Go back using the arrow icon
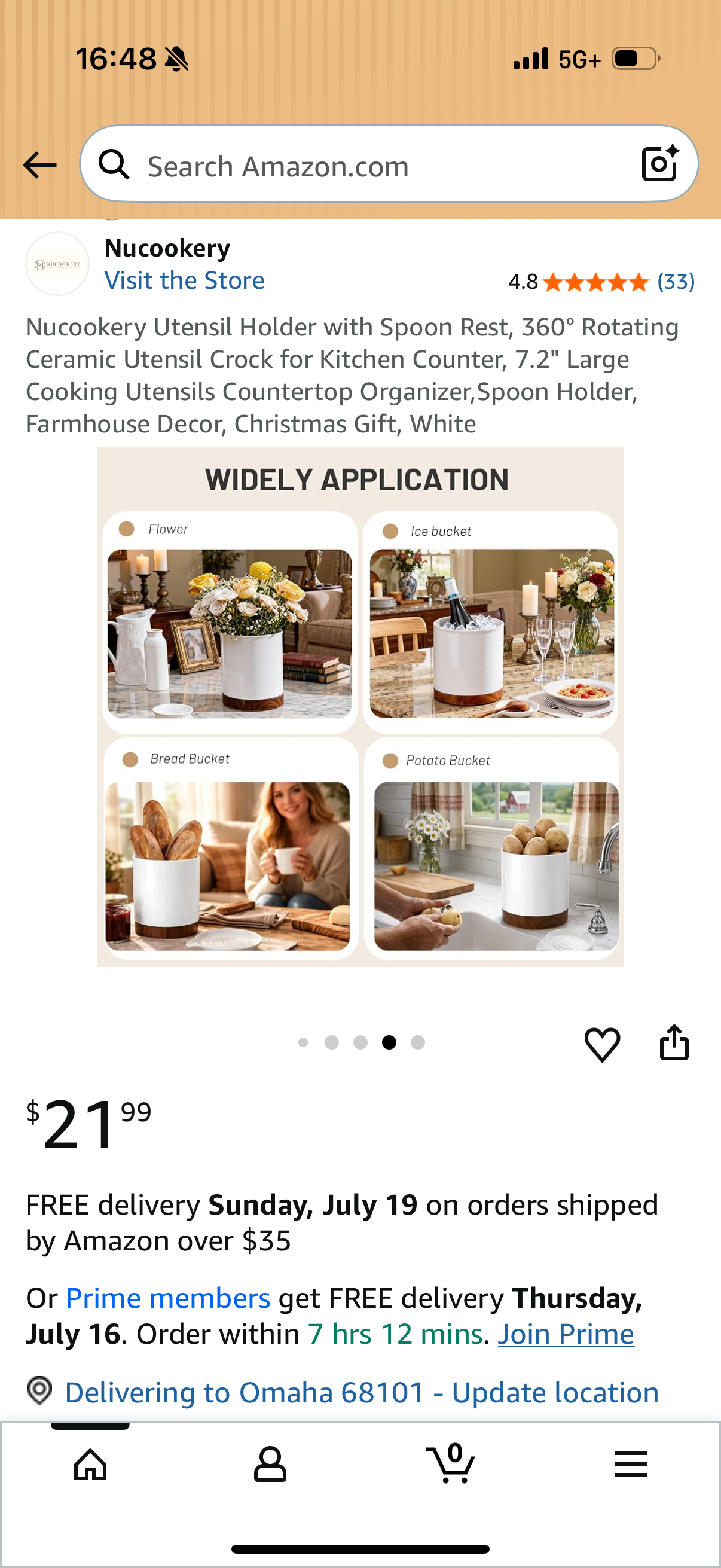 [x=39, y=166]
